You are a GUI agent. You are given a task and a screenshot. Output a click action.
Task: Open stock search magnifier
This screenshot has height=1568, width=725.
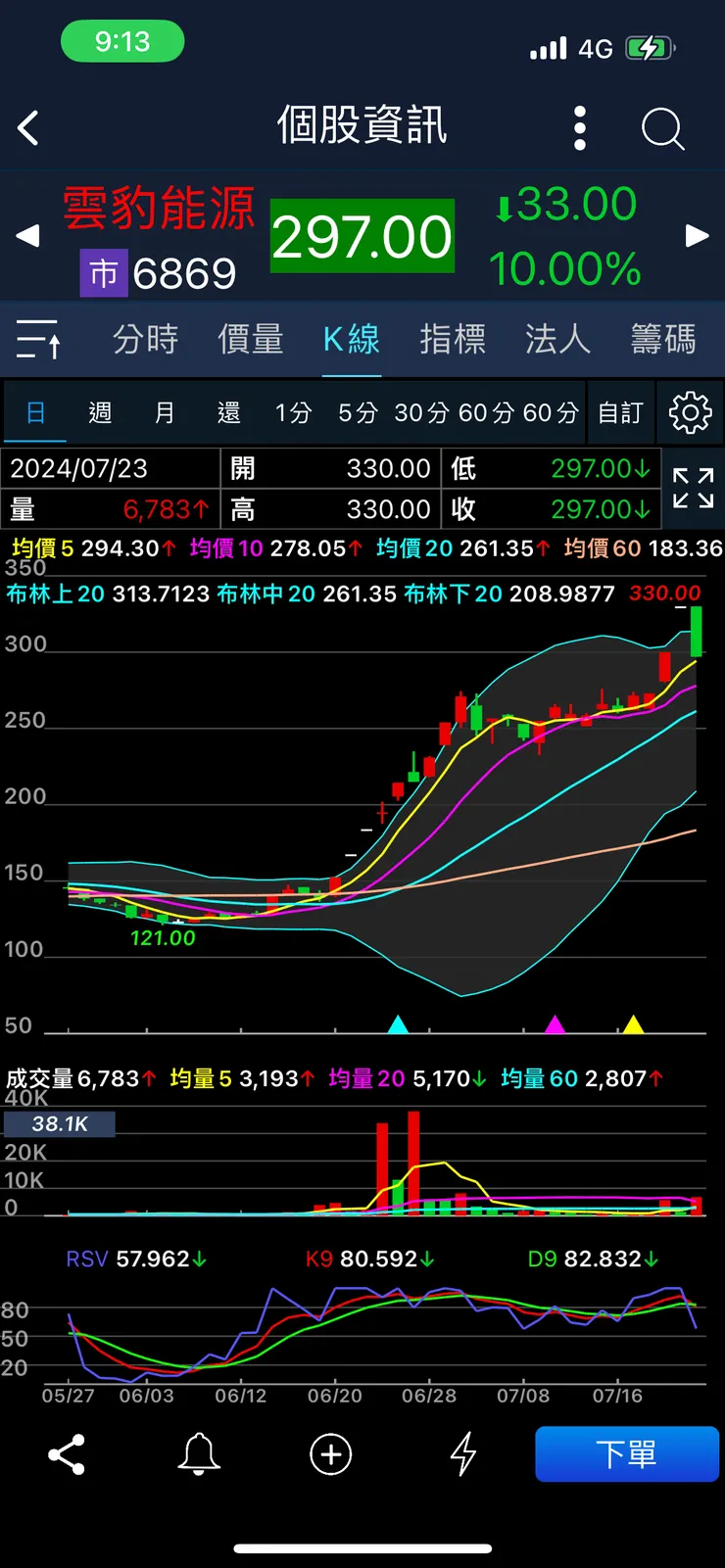pyautogui.click(x=662, y=128)
